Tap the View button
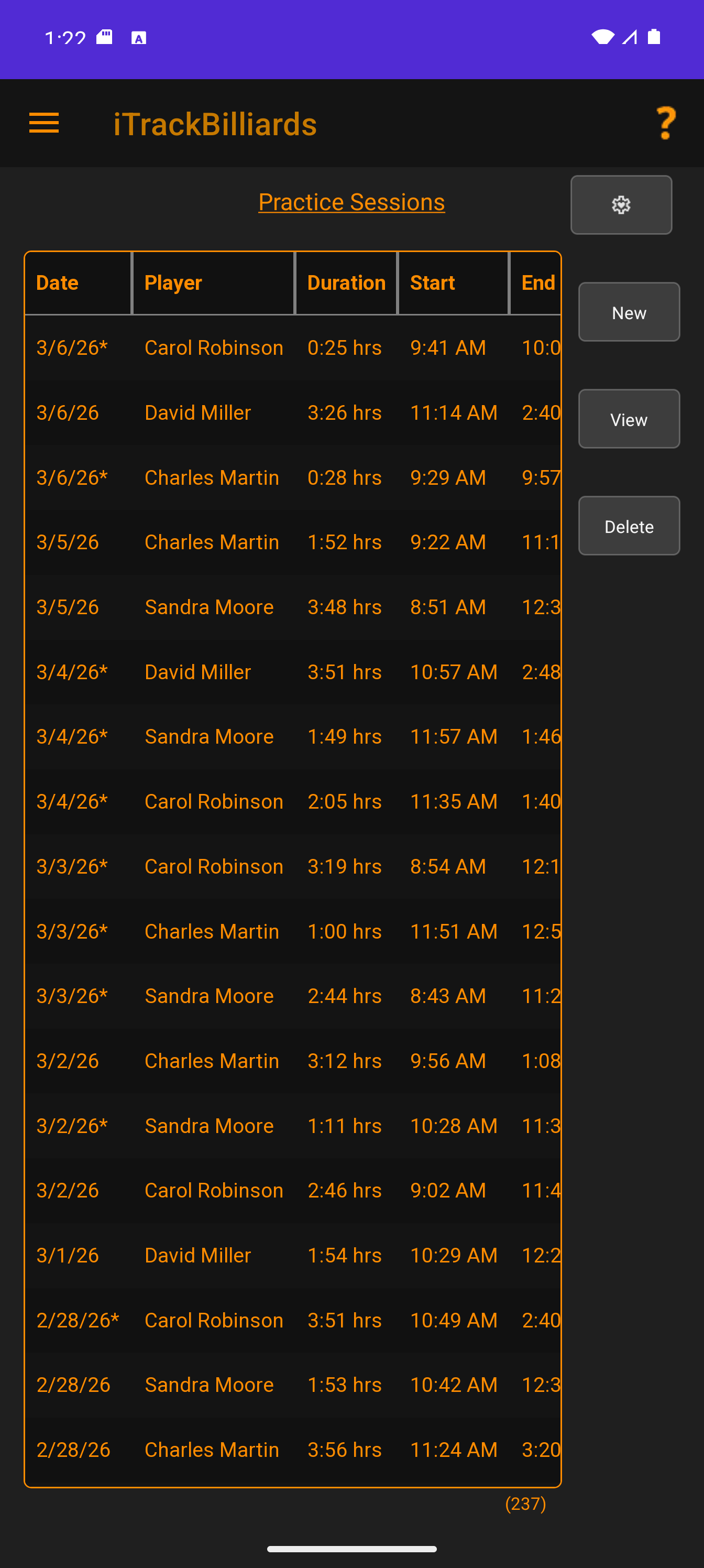This screenshot has width=704, height=1568. pyautogui.click(x=629, y=419)
